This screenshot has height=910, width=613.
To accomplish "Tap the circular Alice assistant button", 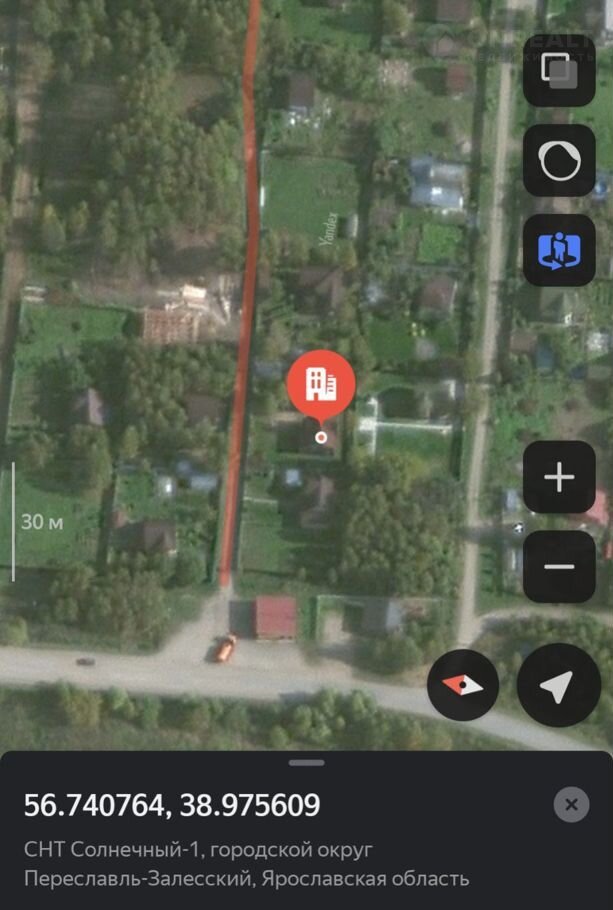I will tap(558, 160).
